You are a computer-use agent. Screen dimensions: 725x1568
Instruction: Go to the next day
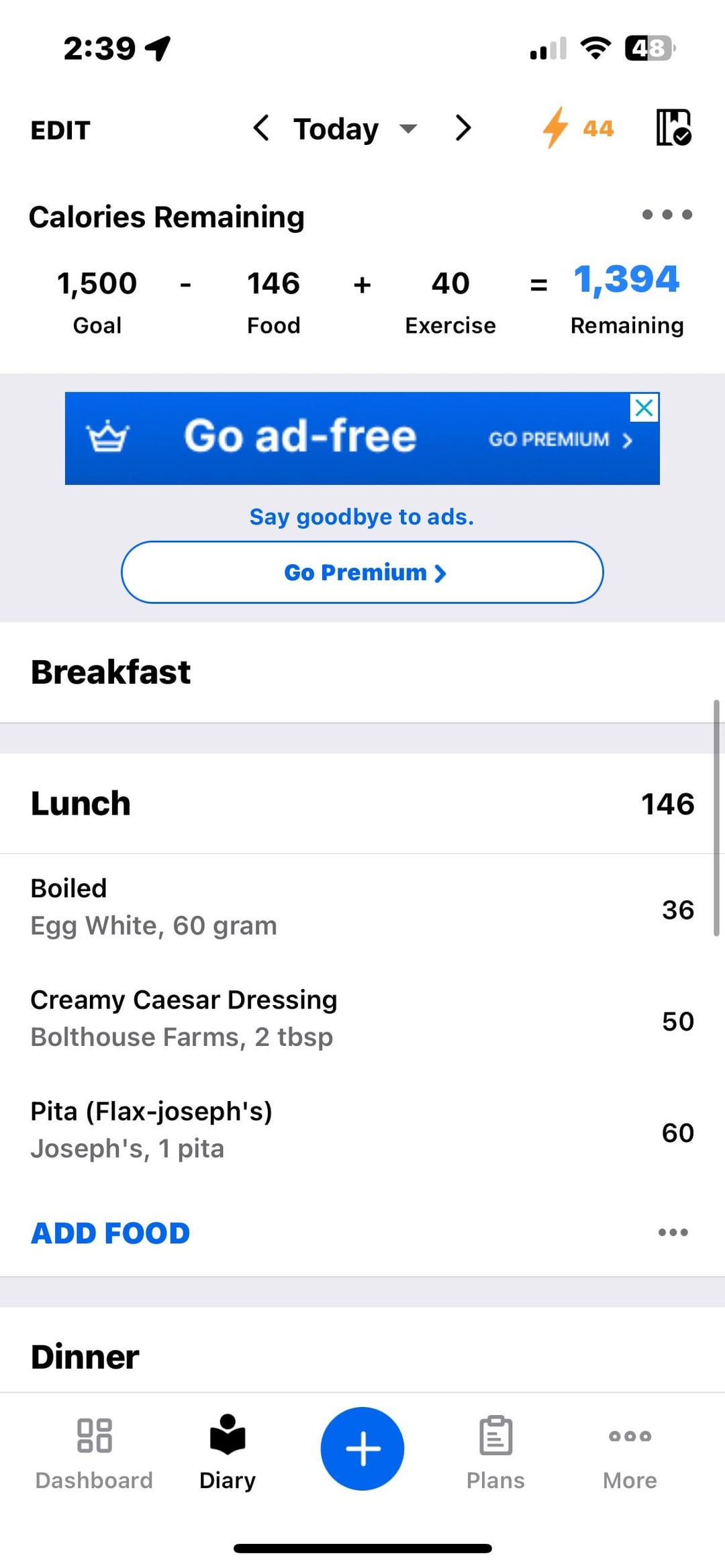point(463,127)
